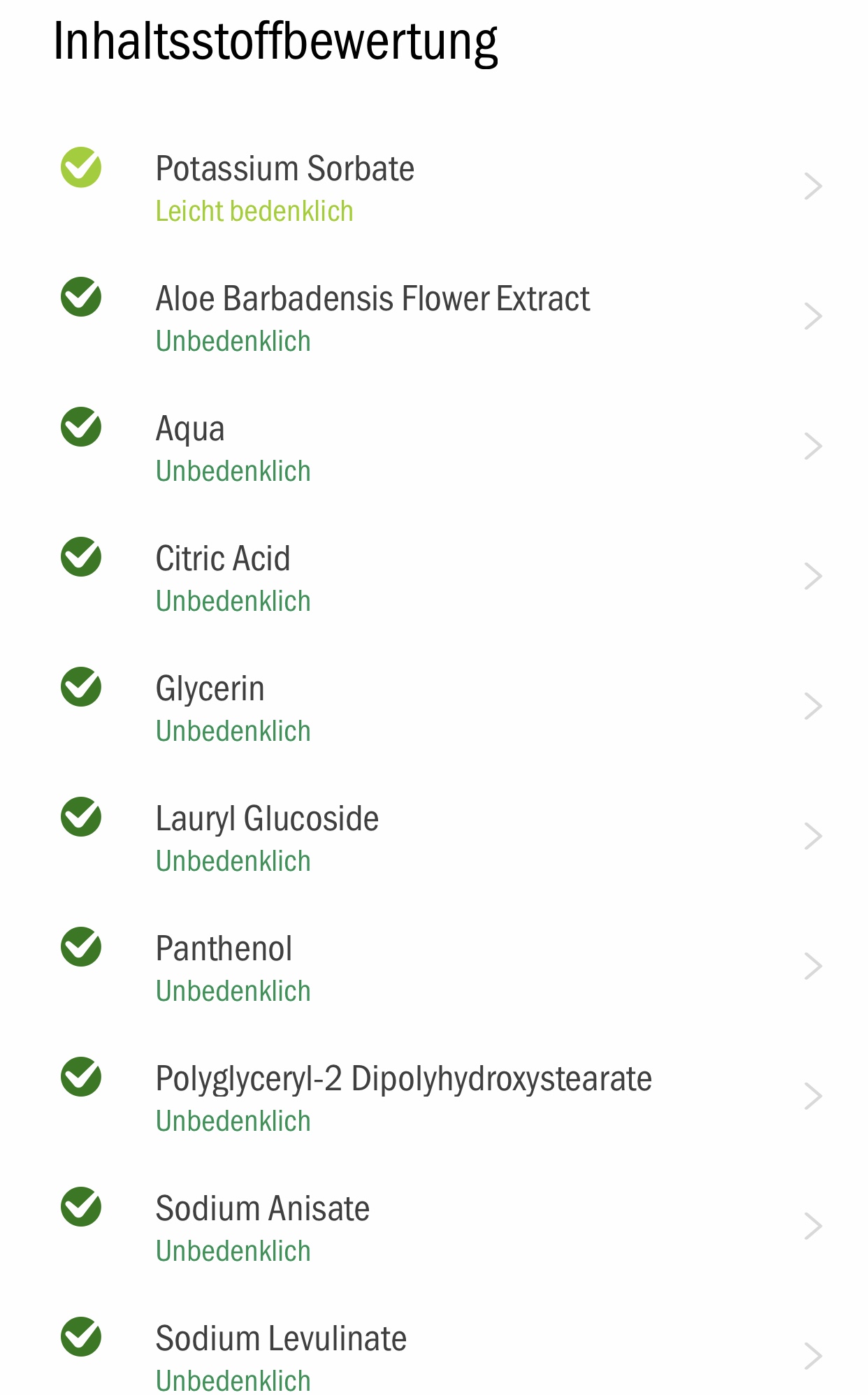View Panthenol ingredient information

(434, 967)
